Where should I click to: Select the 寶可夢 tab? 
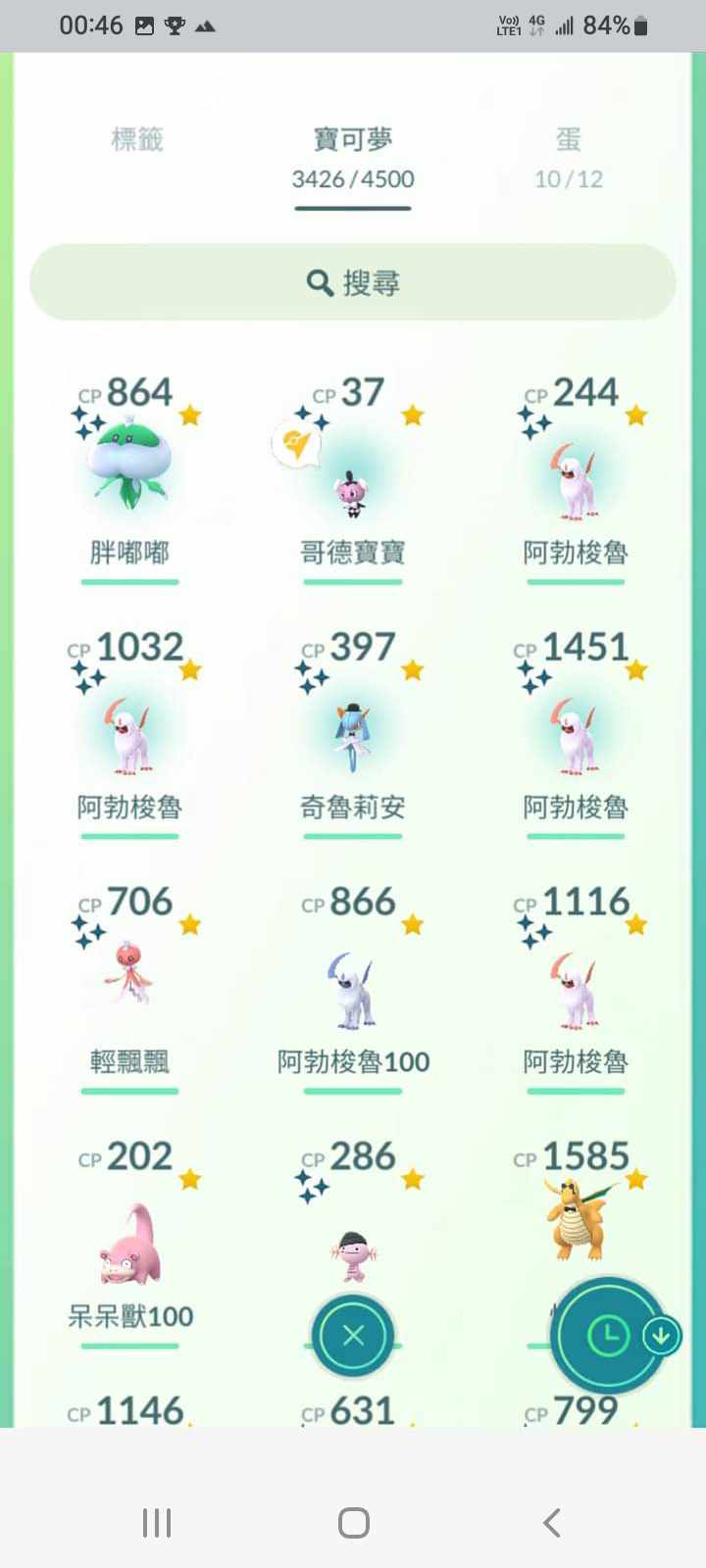[x=352, y=157]
